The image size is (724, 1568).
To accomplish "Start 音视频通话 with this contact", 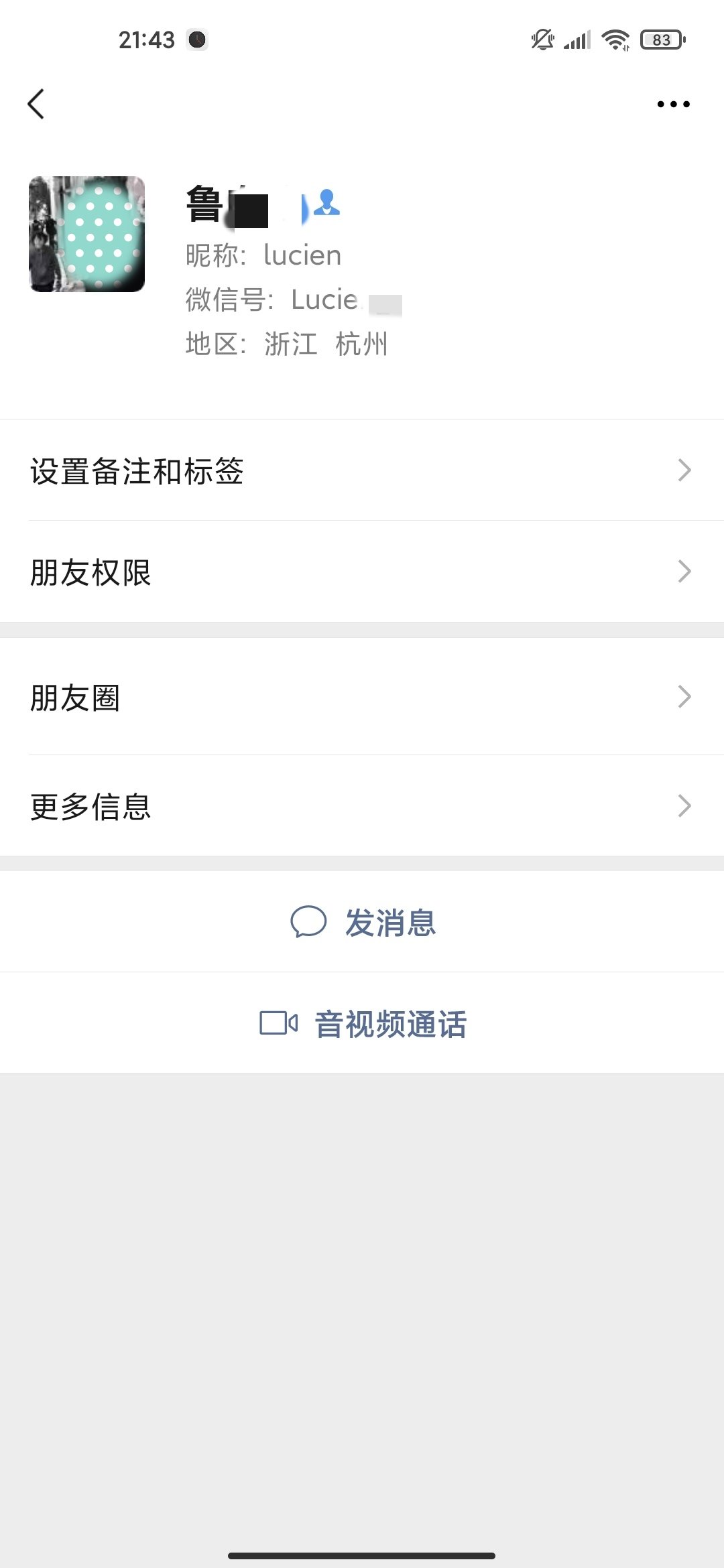I will (363, 1023).
